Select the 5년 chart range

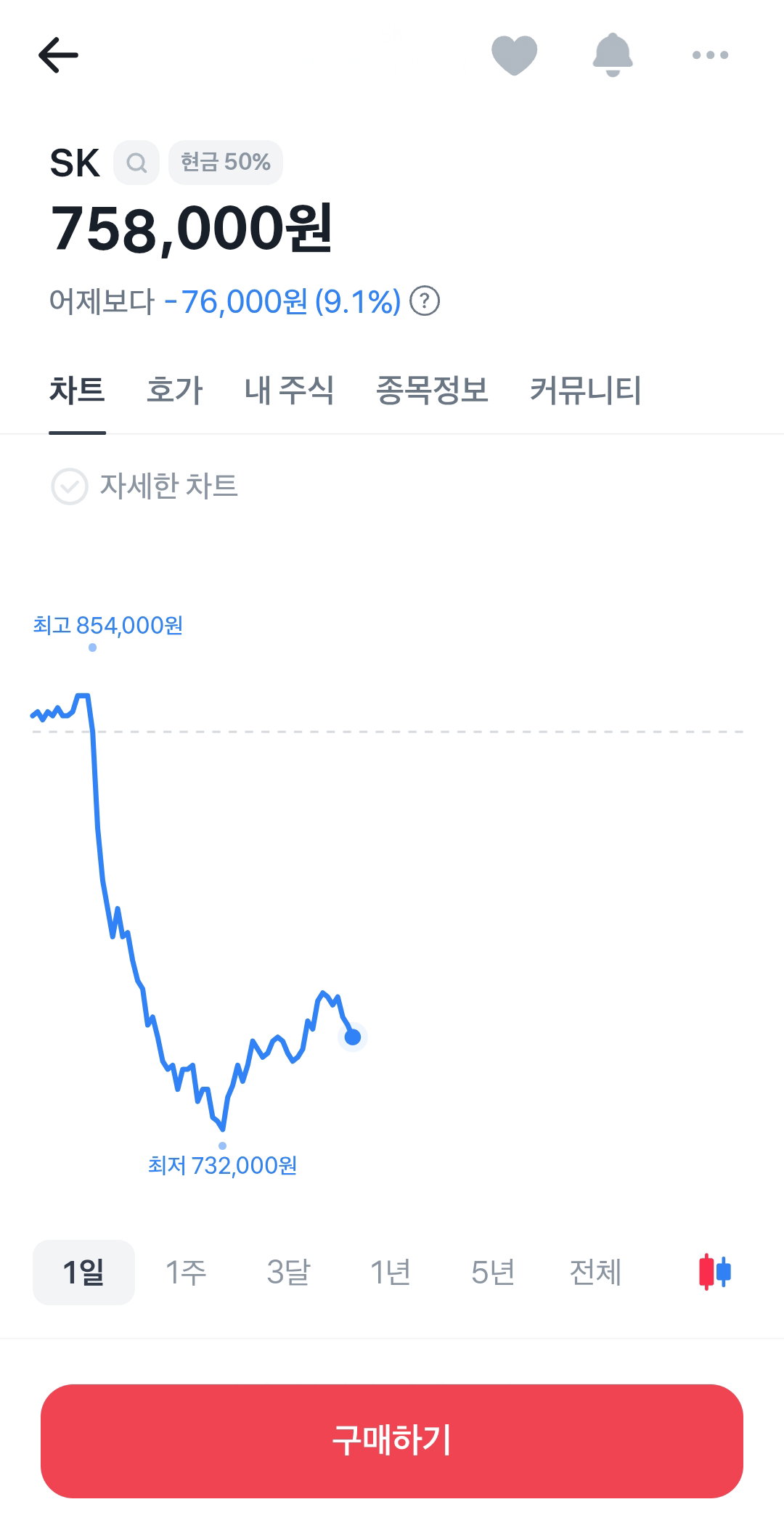(x=493, y=1273)
